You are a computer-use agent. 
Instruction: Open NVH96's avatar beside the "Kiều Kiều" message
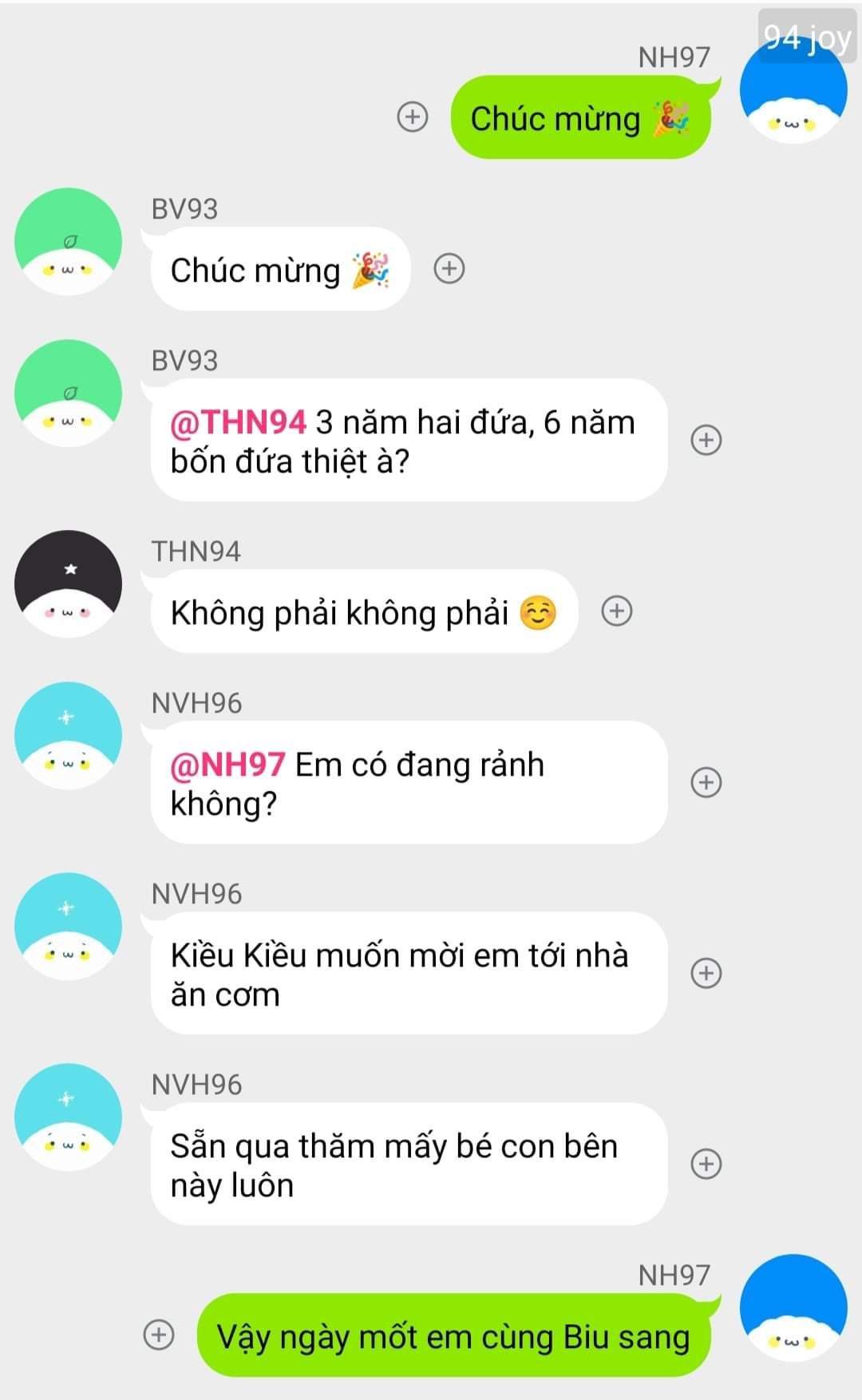coord(69,926)
